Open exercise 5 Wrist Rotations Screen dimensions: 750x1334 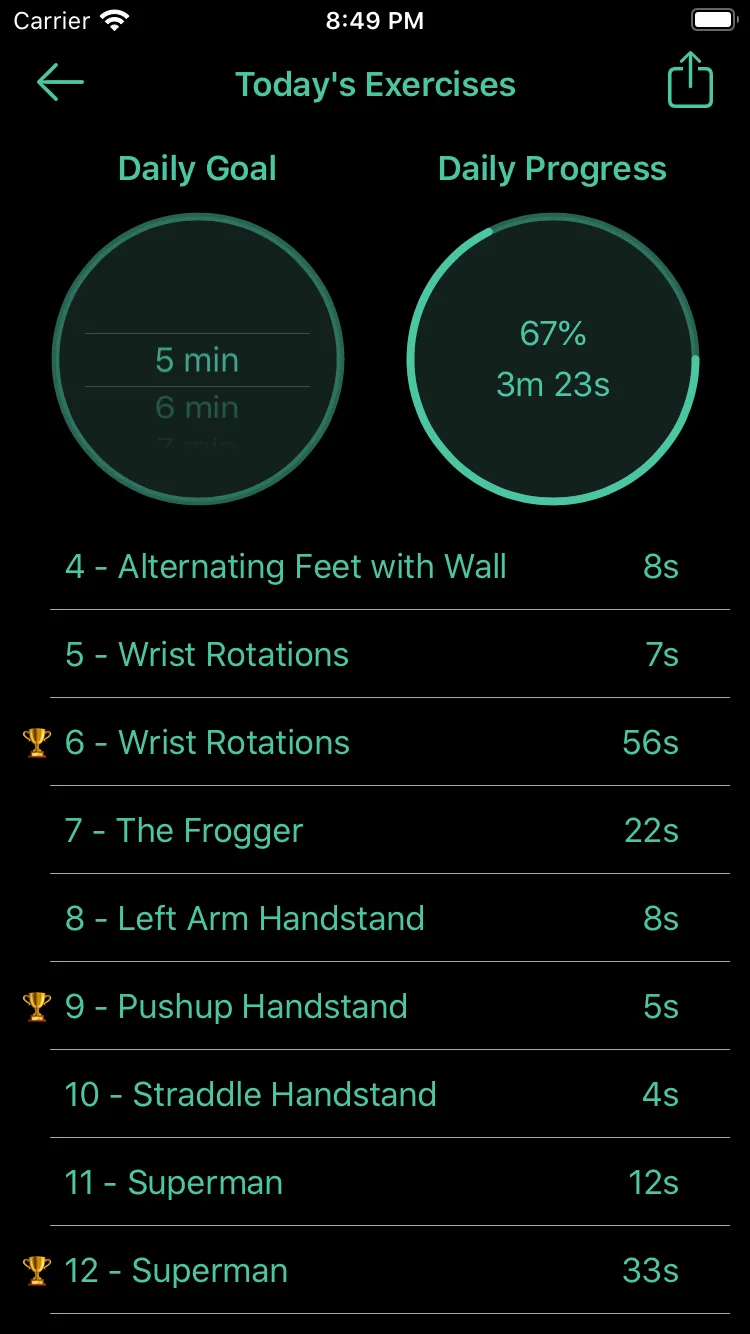coord(375,654)
